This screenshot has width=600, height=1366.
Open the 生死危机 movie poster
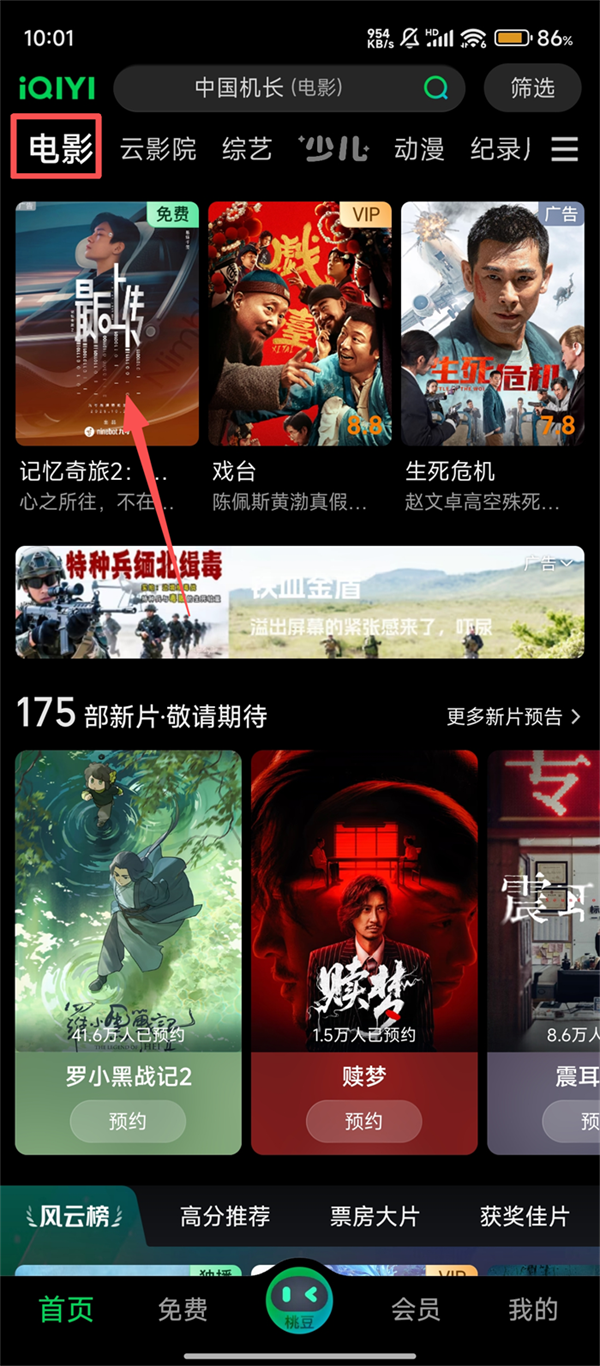[492, 323]
